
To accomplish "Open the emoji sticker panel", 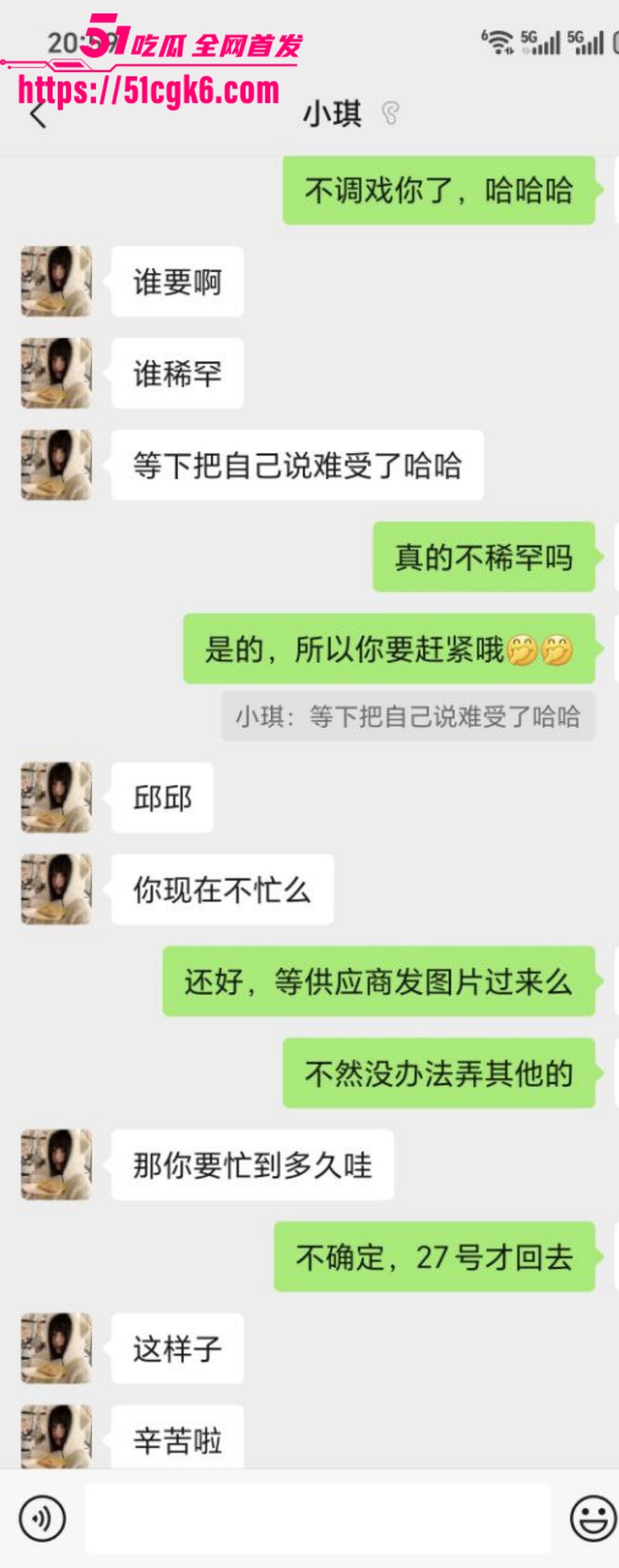I will pyautogui.click(x=592, y=1519).
